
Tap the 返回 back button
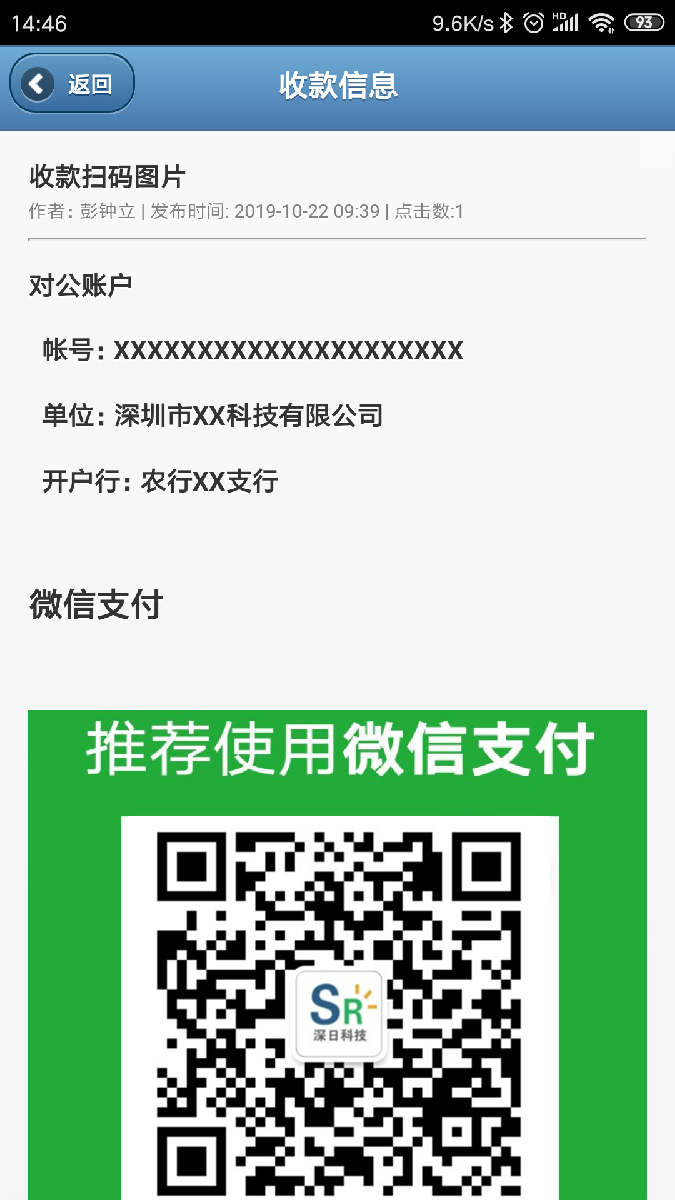click(x=71, y=84)
